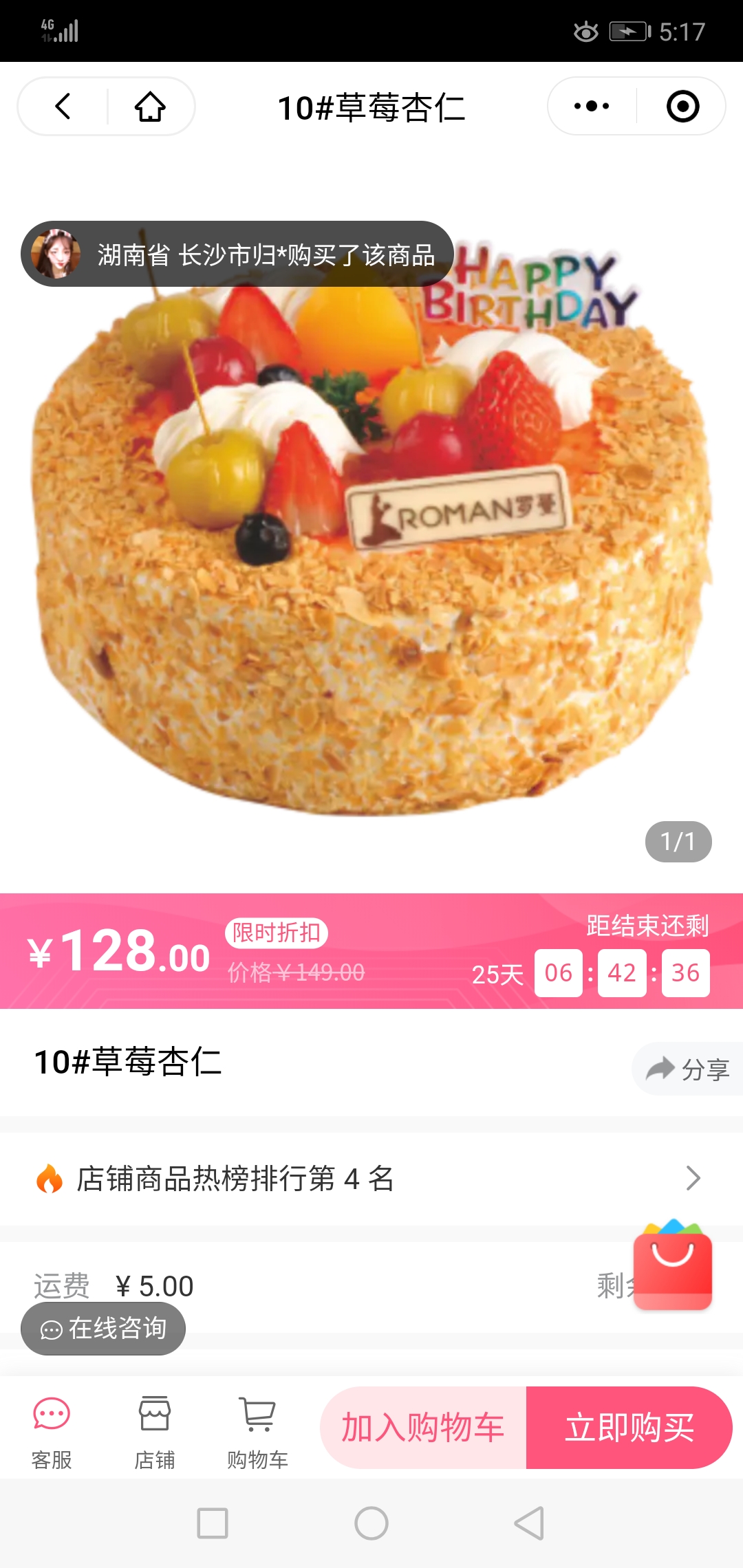This screenshot has height=1568, width=743.
Task: Open the cake product image
Action: 371,530
